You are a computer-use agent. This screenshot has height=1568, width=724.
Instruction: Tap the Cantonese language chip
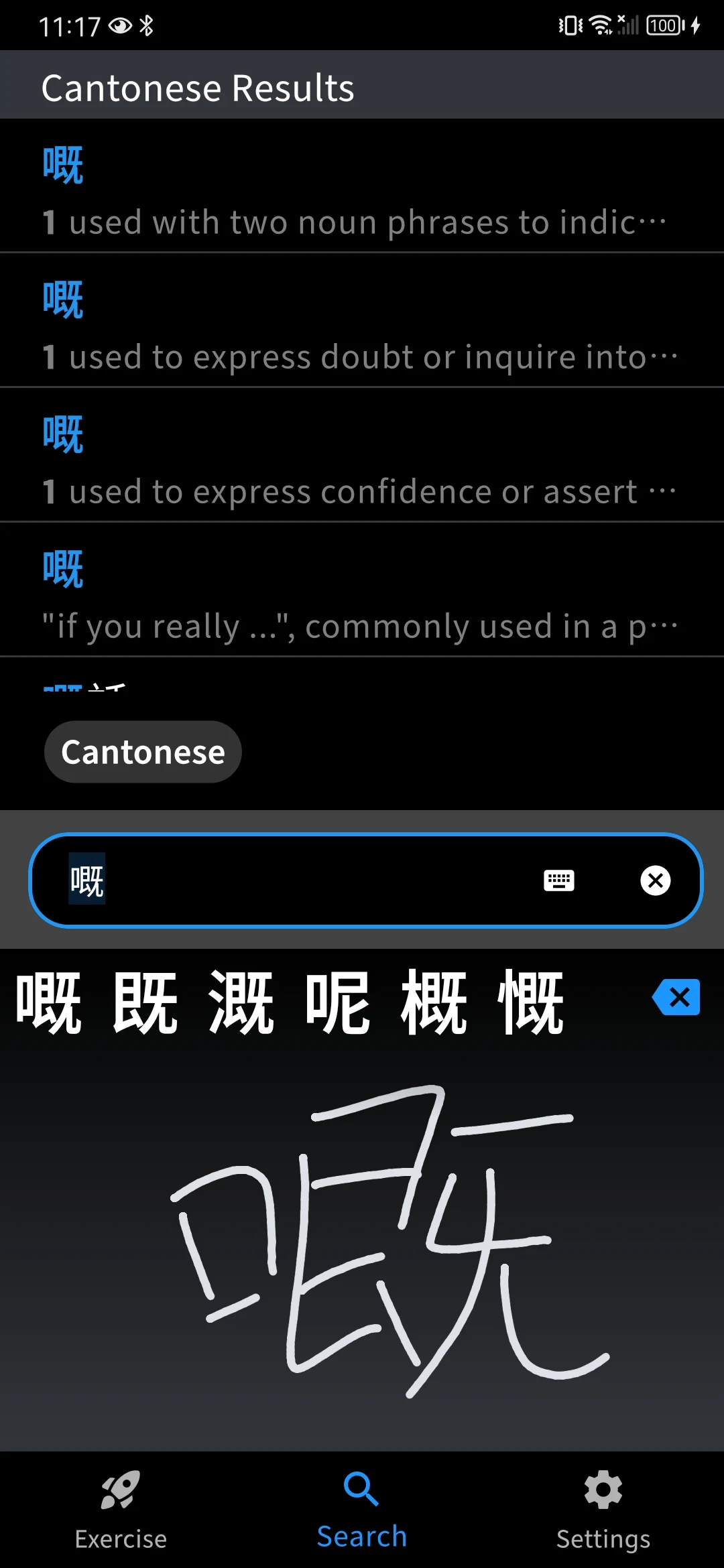click(143, 752)
